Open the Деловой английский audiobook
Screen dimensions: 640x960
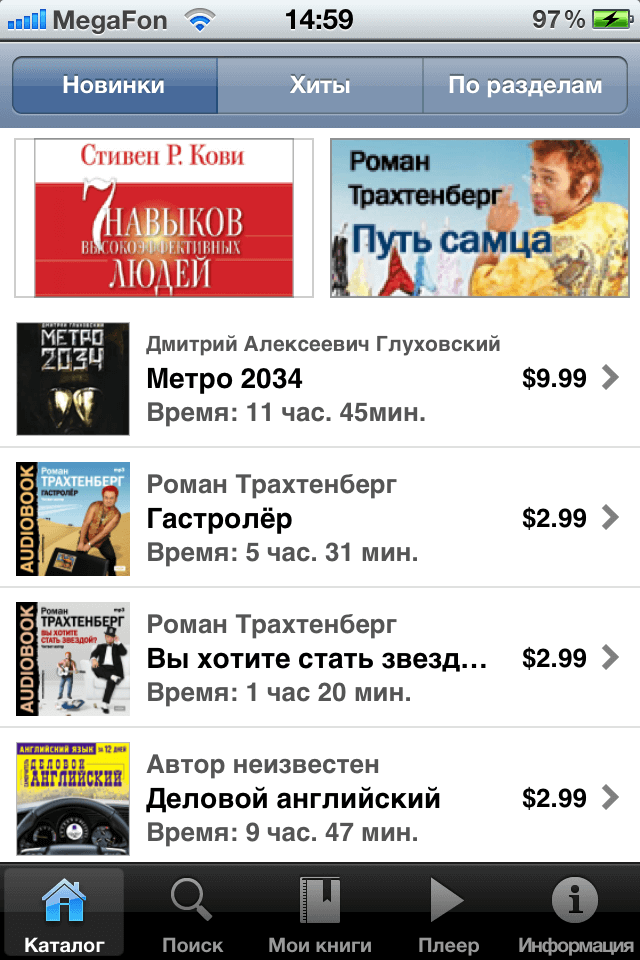(320, 797)
